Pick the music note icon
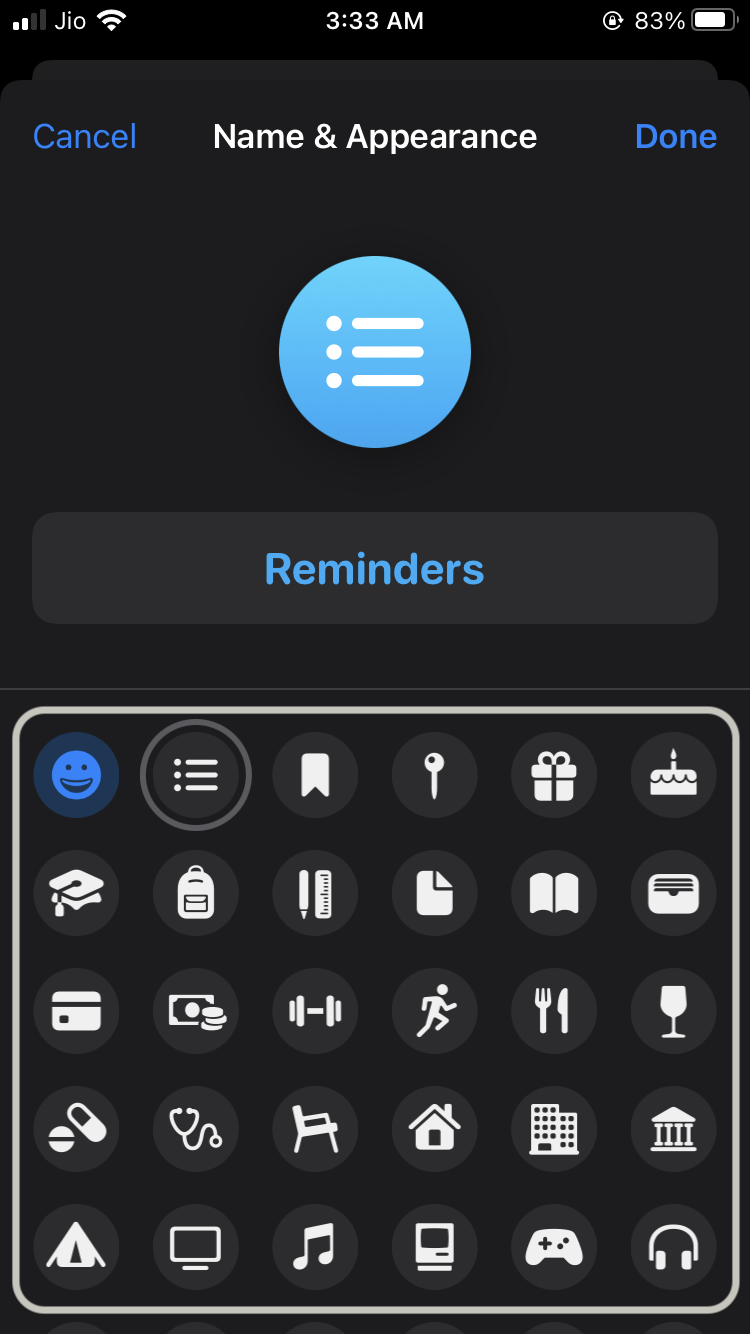Image resolution: width=750 pixels, height=1334 pixels. pos(315,1247)
